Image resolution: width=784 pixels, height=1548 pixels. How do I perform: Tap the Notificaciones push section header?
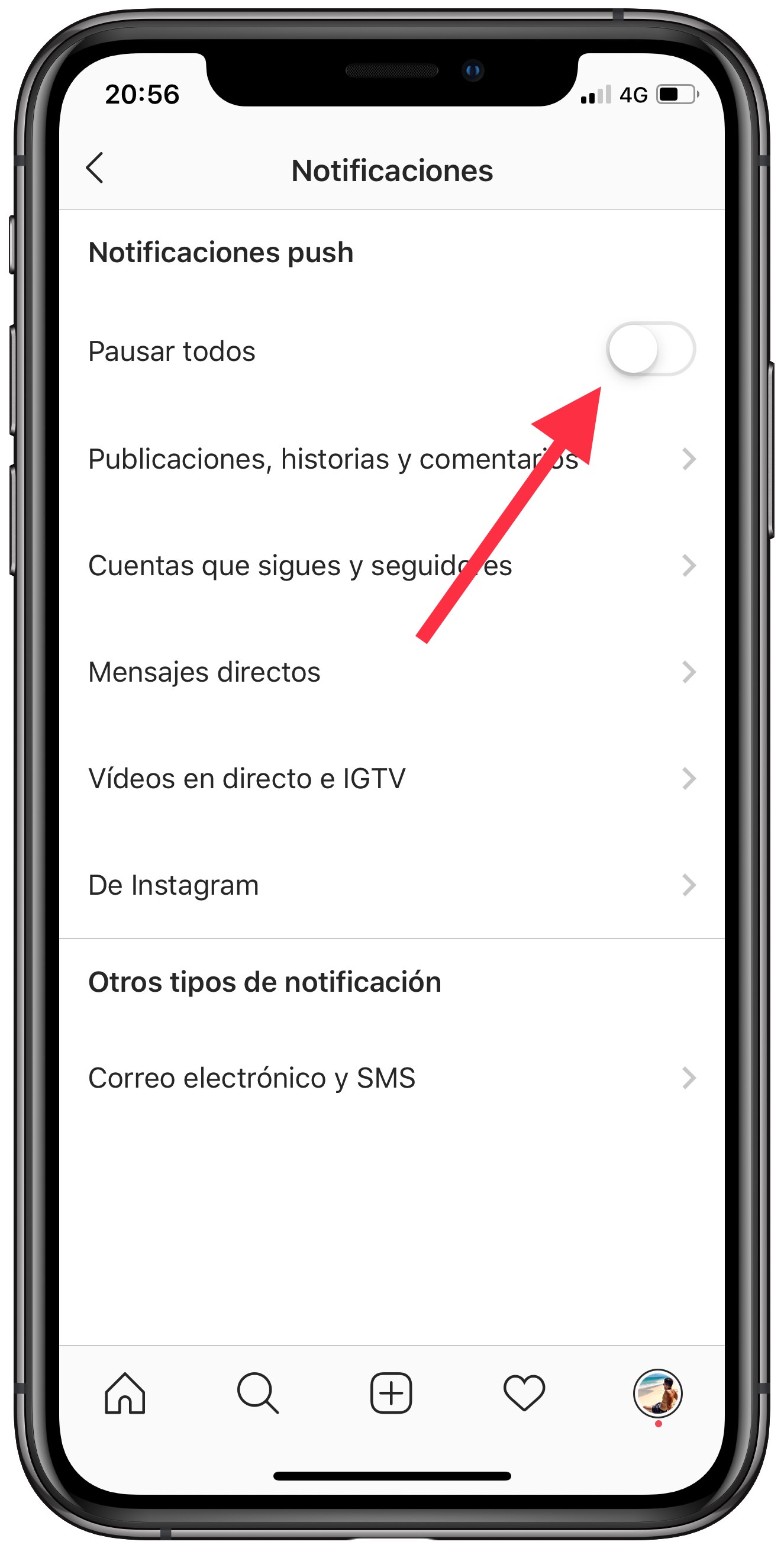coord(220,252)
